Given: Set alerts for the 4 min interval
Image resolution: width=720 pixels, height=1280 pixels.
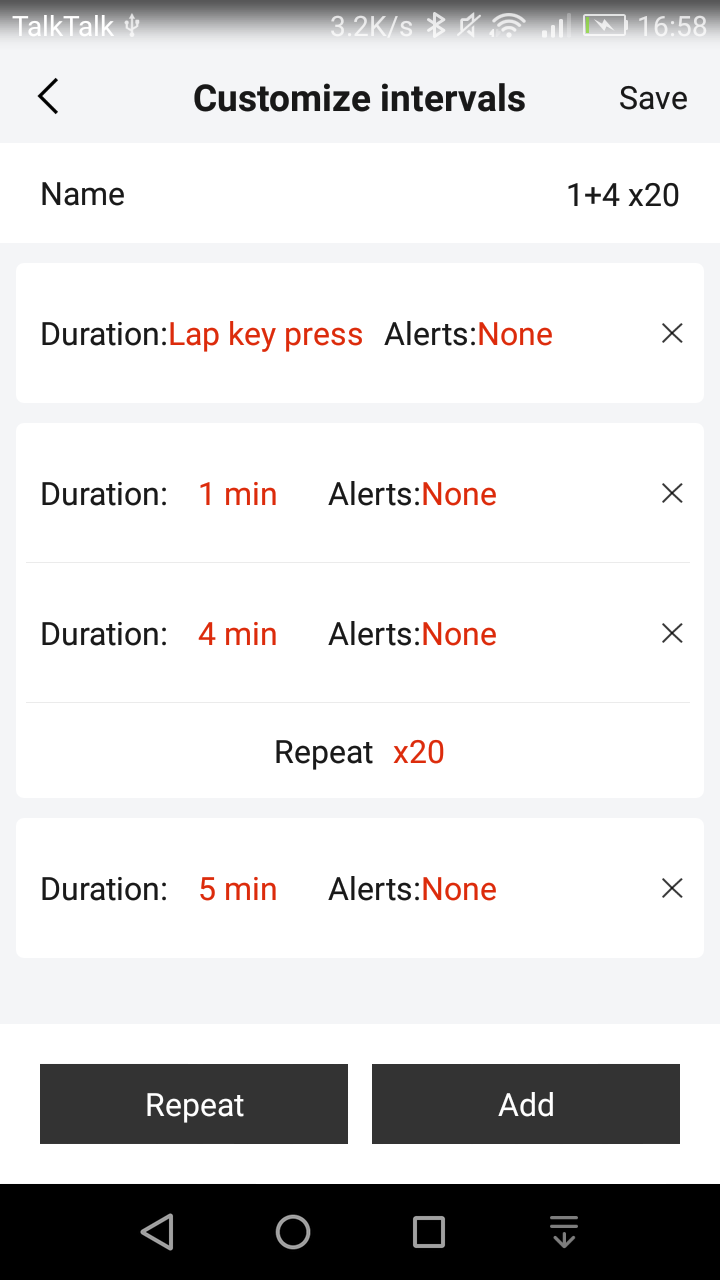Looking at the screenshot, I should click(459, 634).
